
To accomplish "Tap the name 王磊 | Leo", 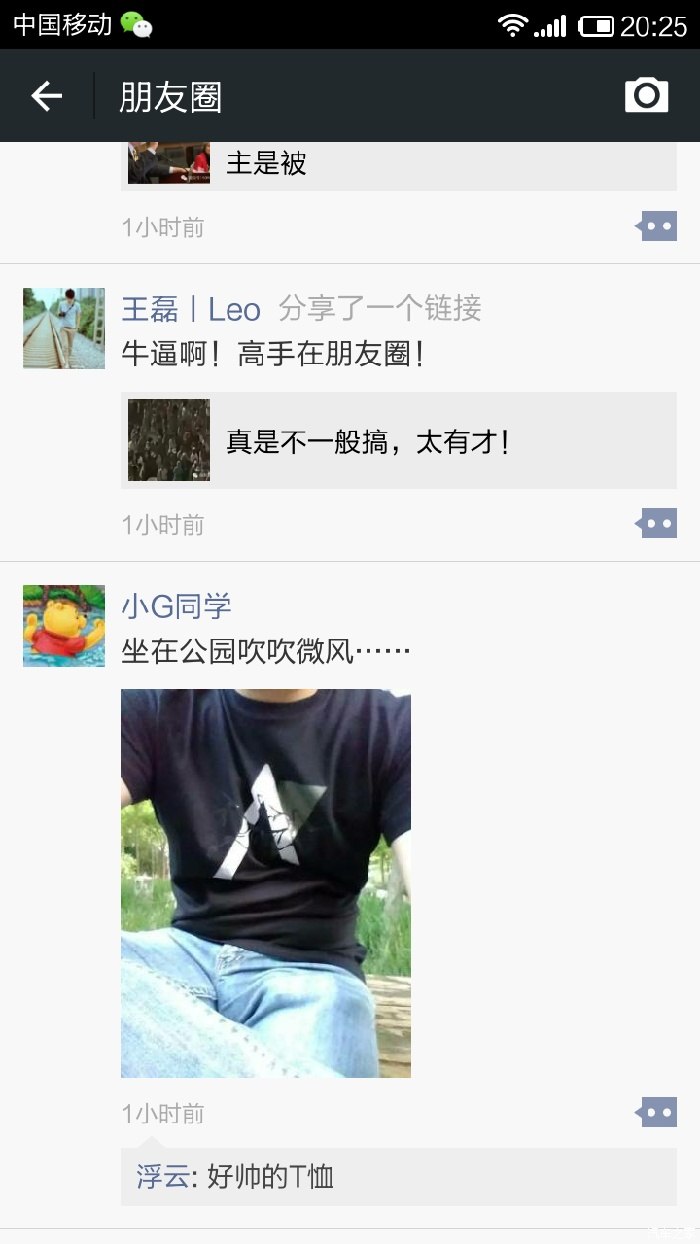I will tap(191, 309).
